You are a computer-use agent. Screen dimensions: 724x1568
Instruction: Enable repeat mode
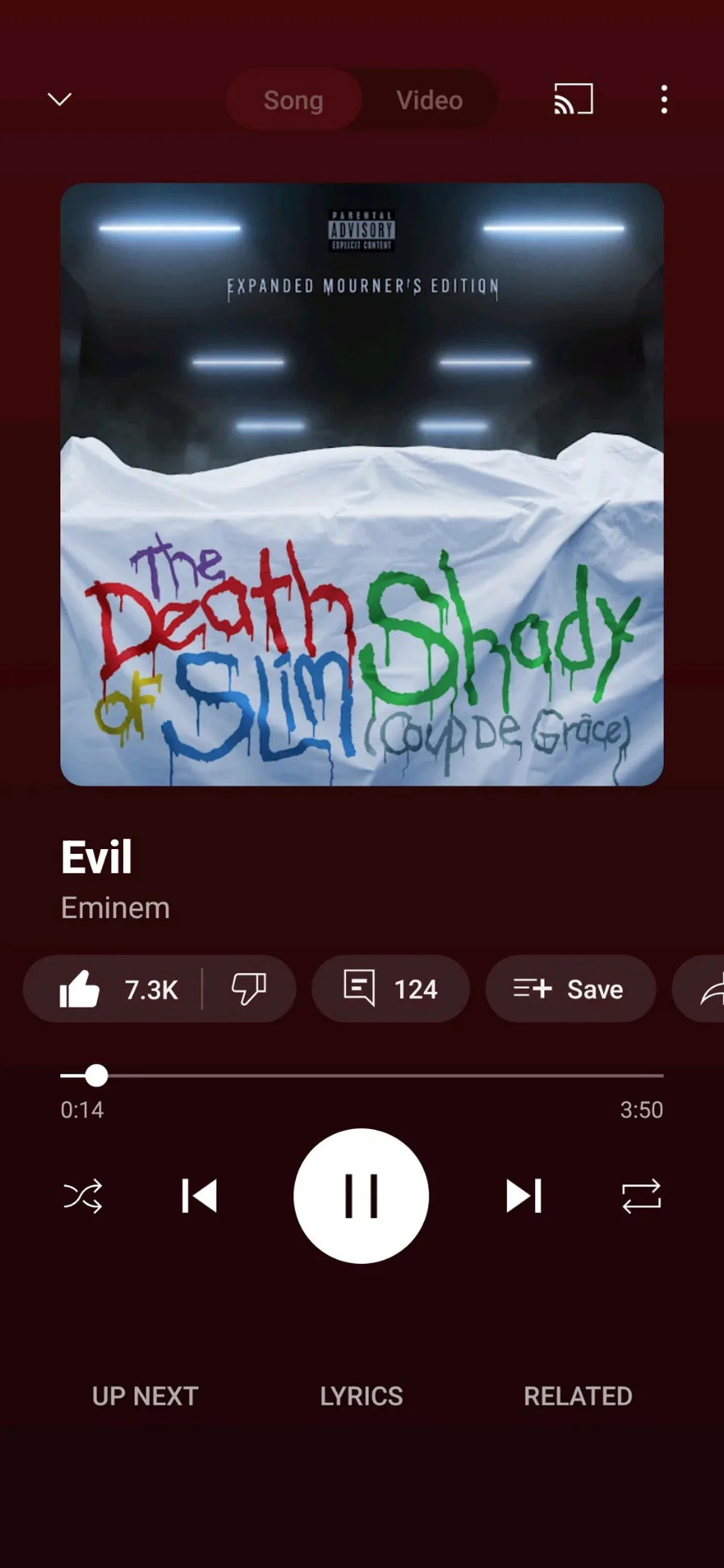641,1196
